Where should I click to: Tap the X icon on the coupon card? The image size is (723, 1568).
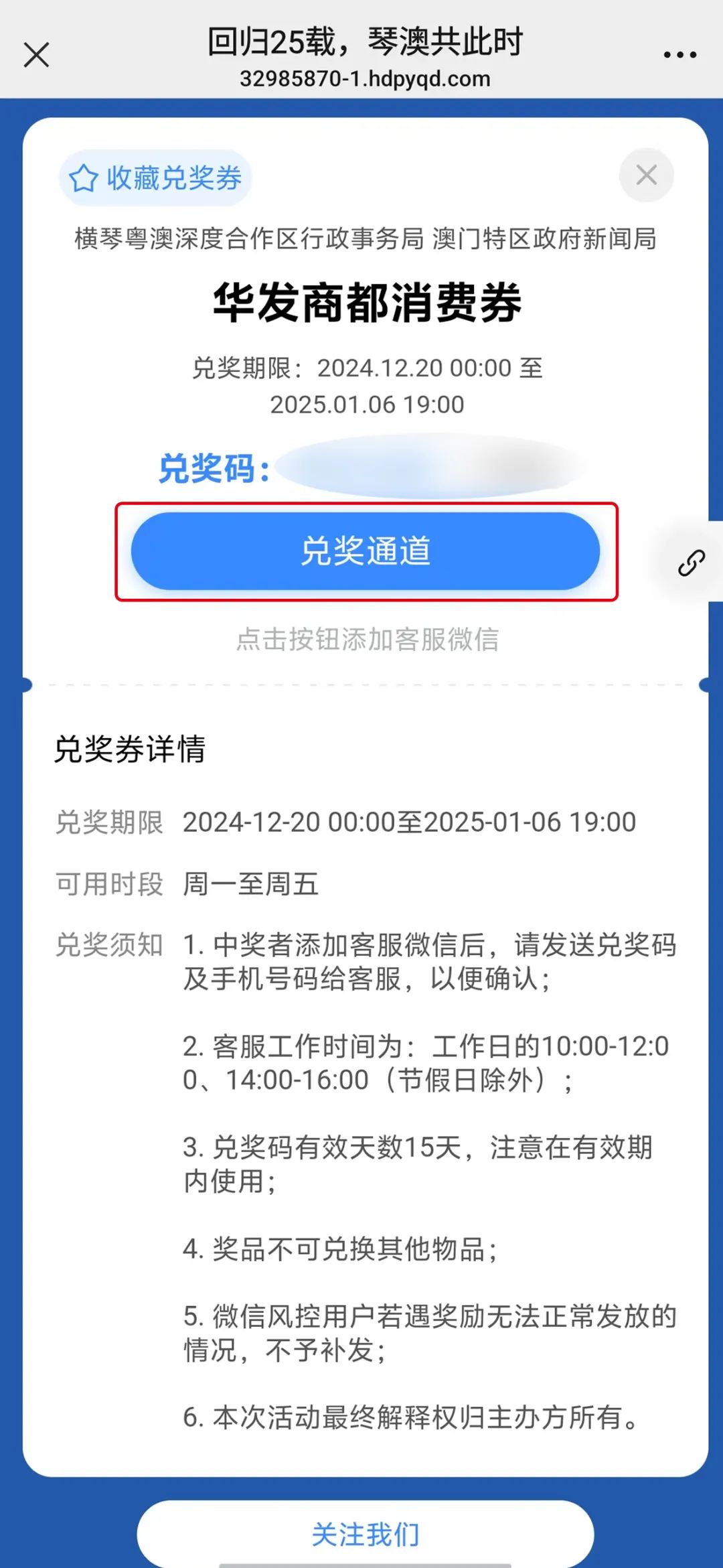645,175
